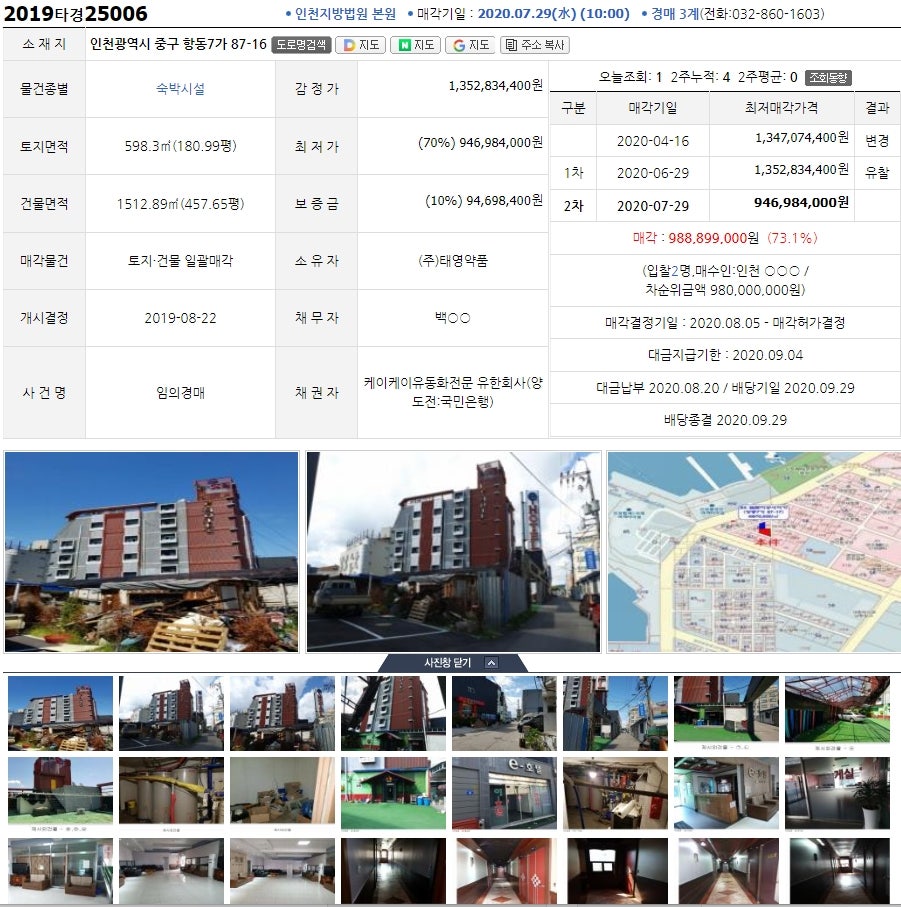901x907 pixels.
Task: Open the red-door hallway thumbnail
Action: coord(503,871)
